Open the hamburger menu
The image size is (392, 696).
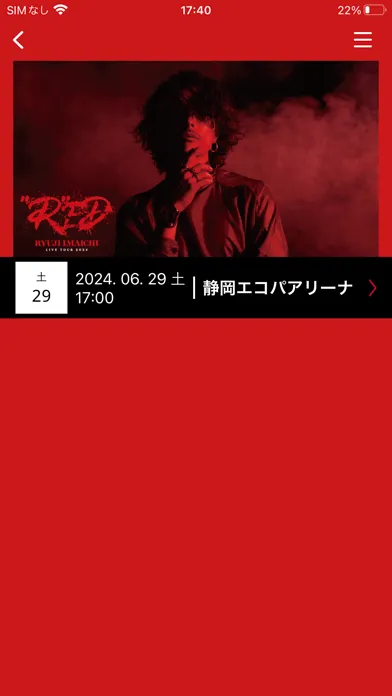tap(363, 40)
